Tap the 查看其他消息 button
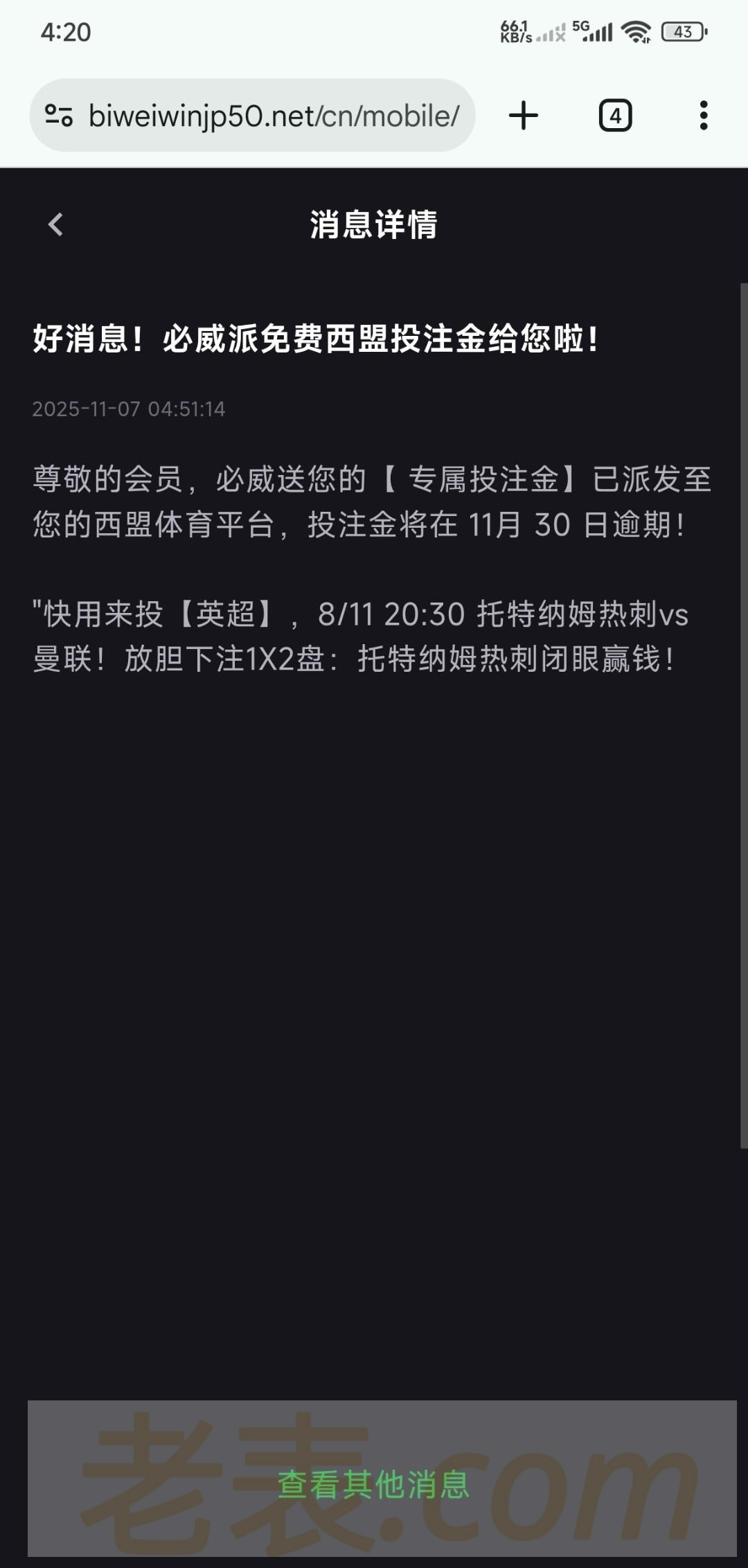This screenshot has width=748, height=1568. coord(374,1486)
